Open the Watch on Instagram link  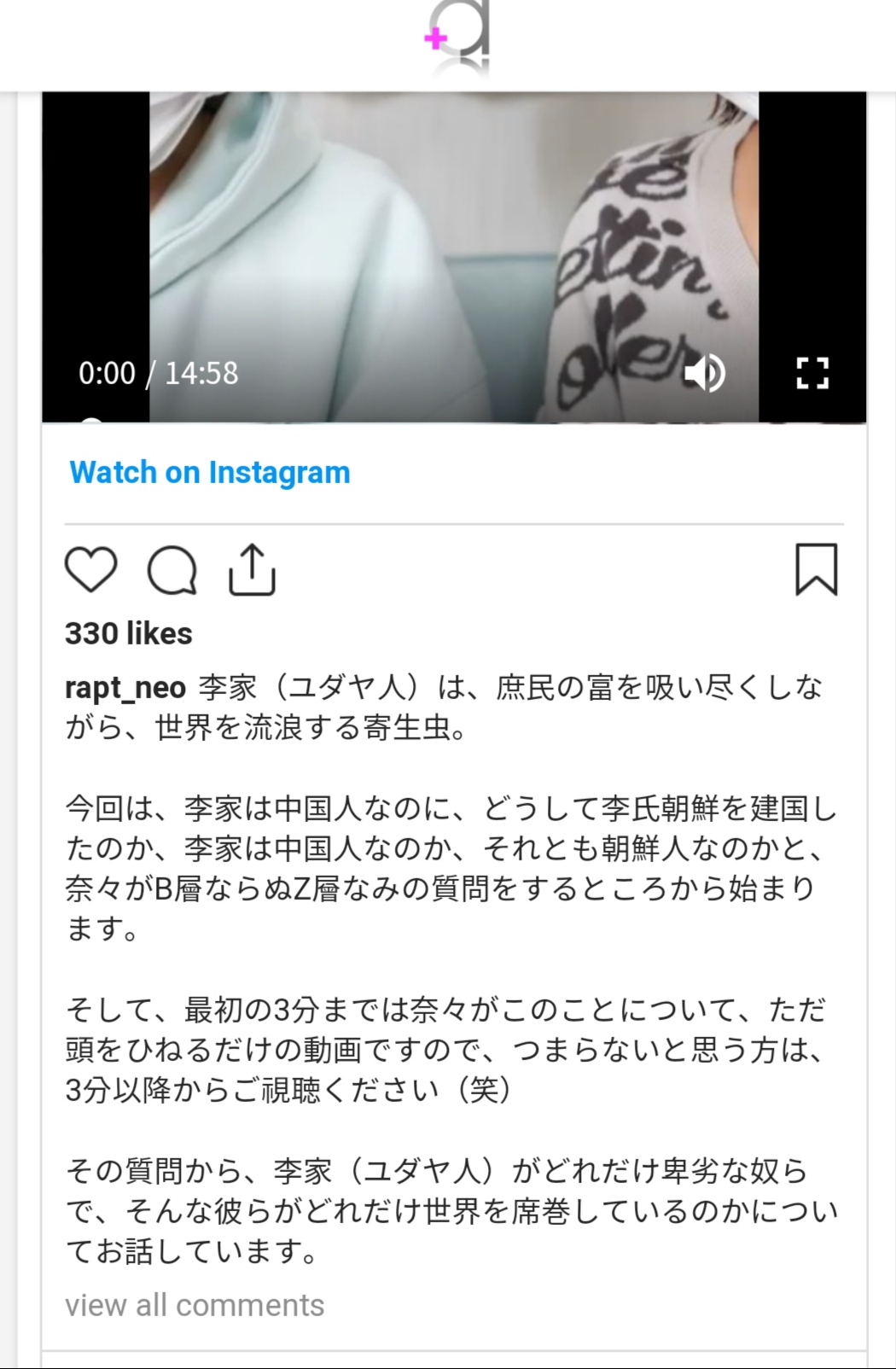coord(210,472)
